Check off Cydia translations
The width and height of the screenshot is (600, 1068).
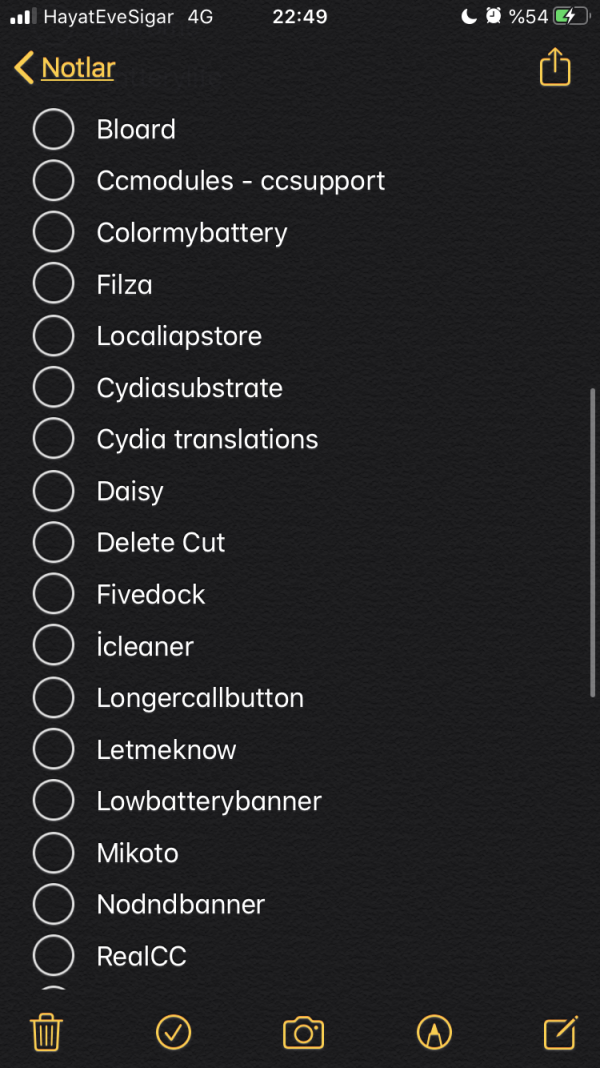tap(54, 439)
